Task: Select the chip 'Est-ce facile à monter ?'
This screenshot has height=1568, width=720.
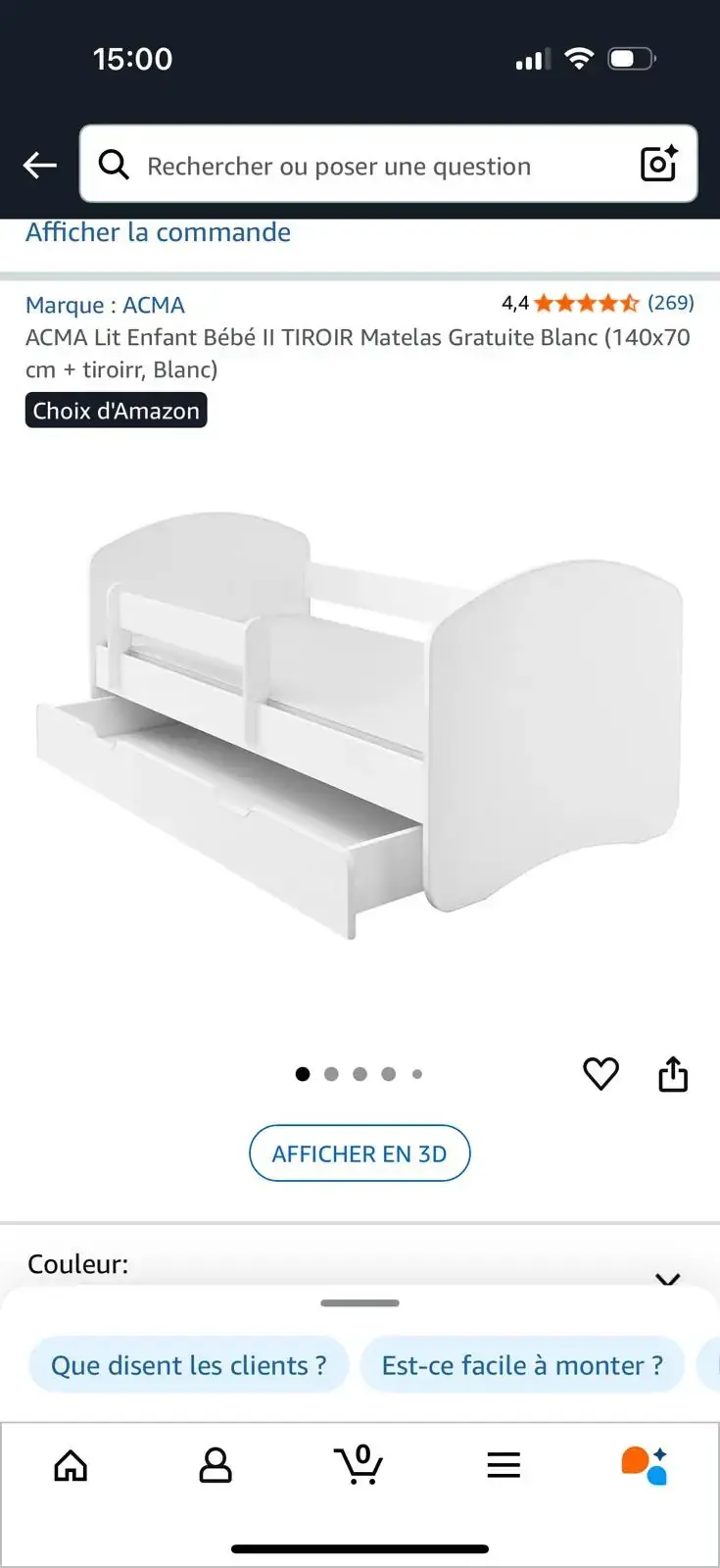Action: (522, 1365)
